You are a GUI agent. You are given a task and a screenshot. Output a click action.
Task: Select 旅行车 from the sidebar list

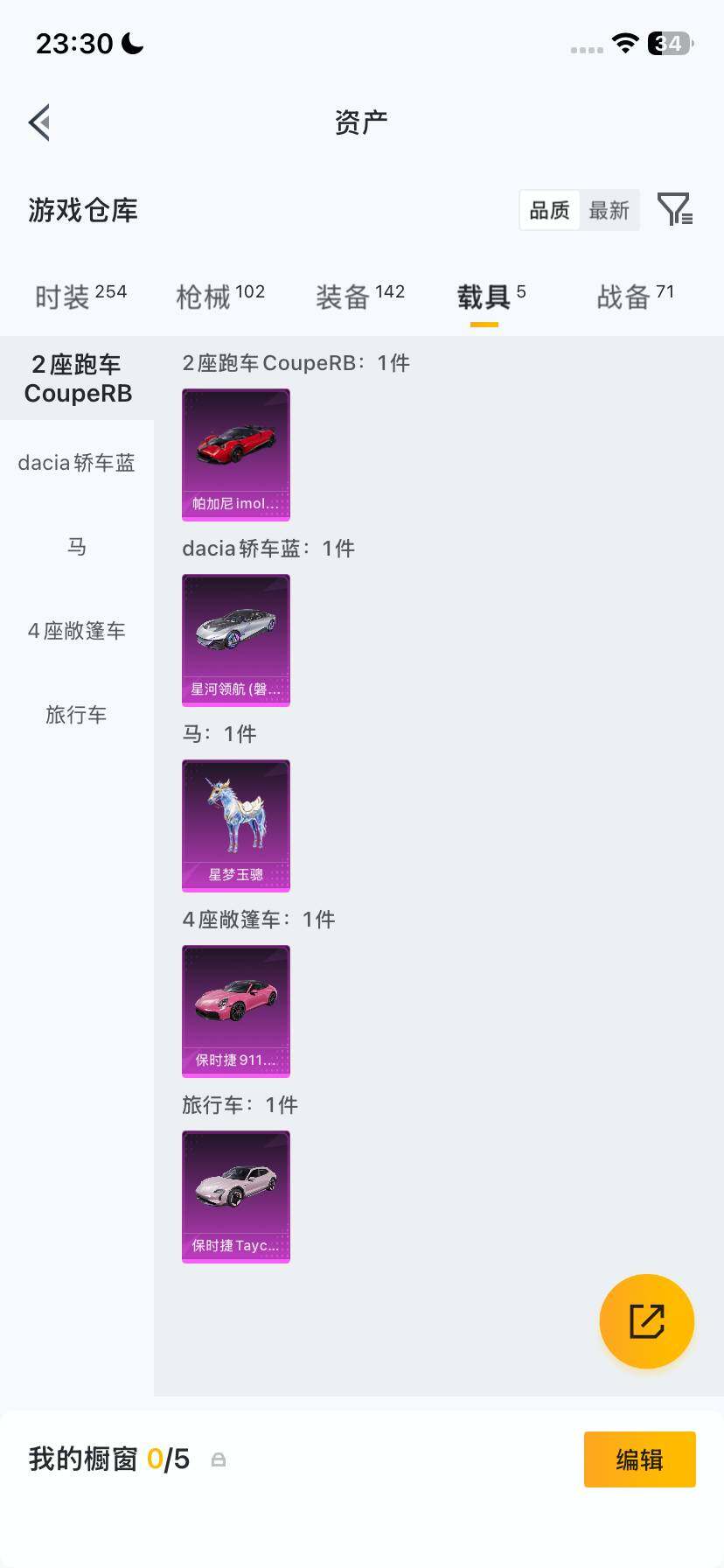click(77, 714)
